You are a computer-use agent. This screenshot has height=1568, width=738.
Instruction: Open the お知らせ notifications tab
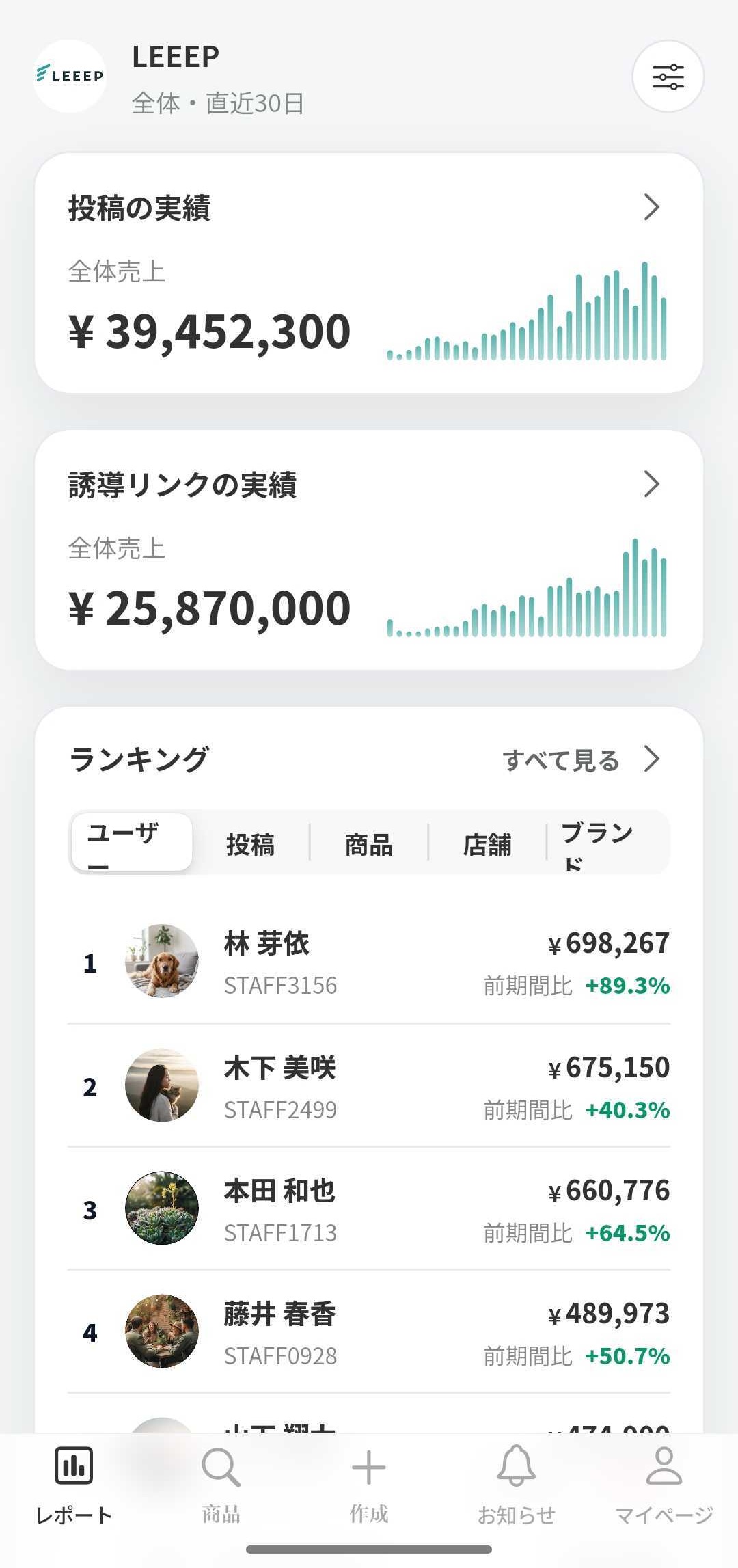tap(516, 1485)
